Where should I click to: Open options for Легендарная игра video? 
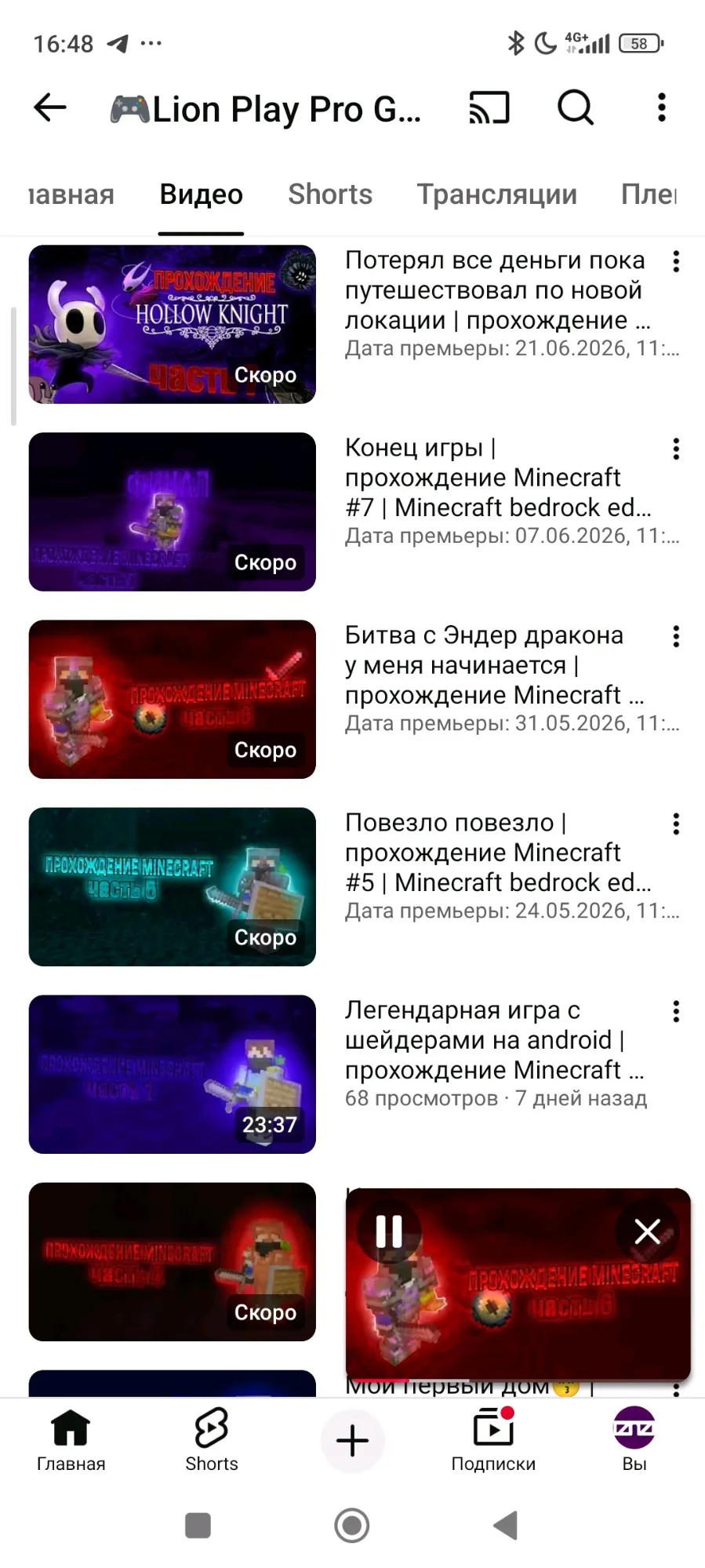(x=676, y=1012)
